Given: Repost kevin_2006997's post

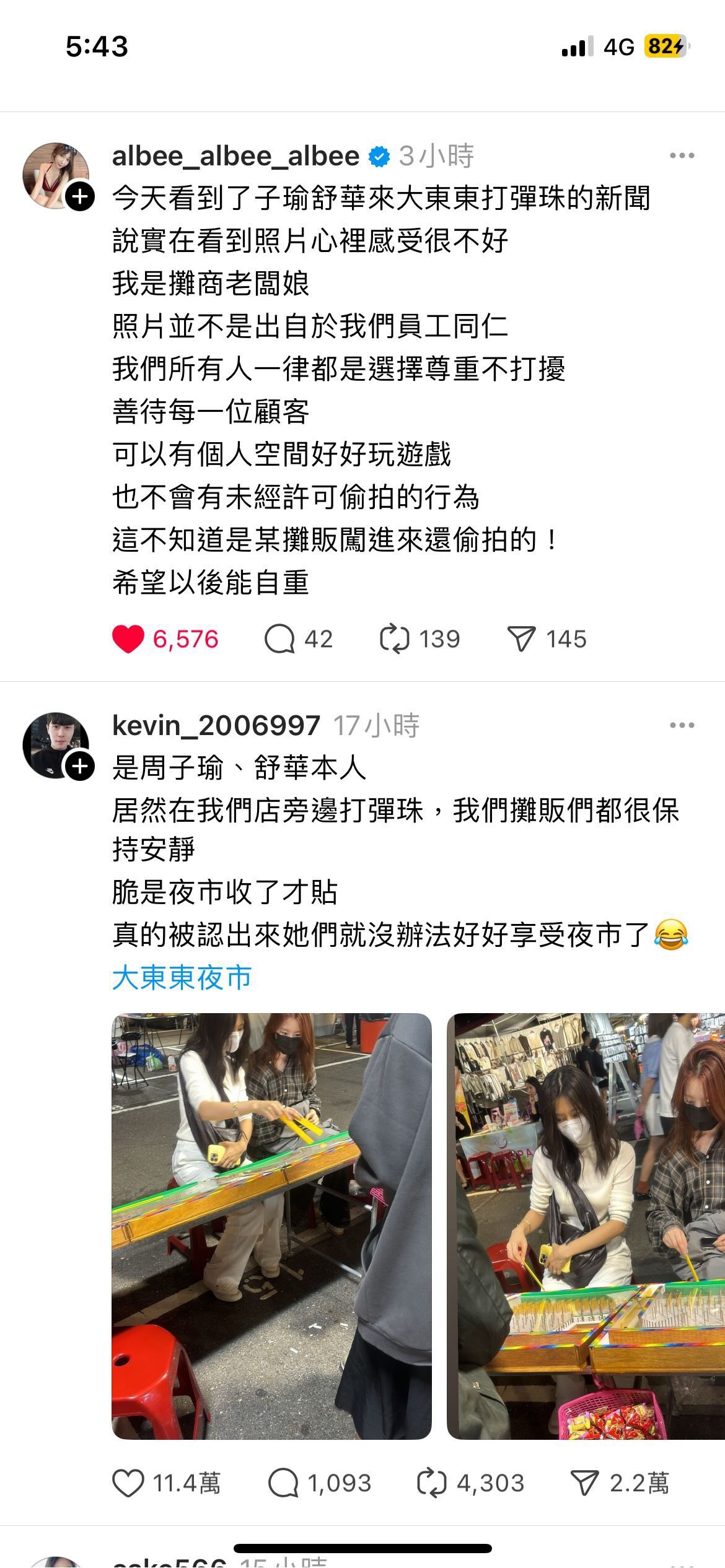Looking at the screenshot, I should point(431,1483).
